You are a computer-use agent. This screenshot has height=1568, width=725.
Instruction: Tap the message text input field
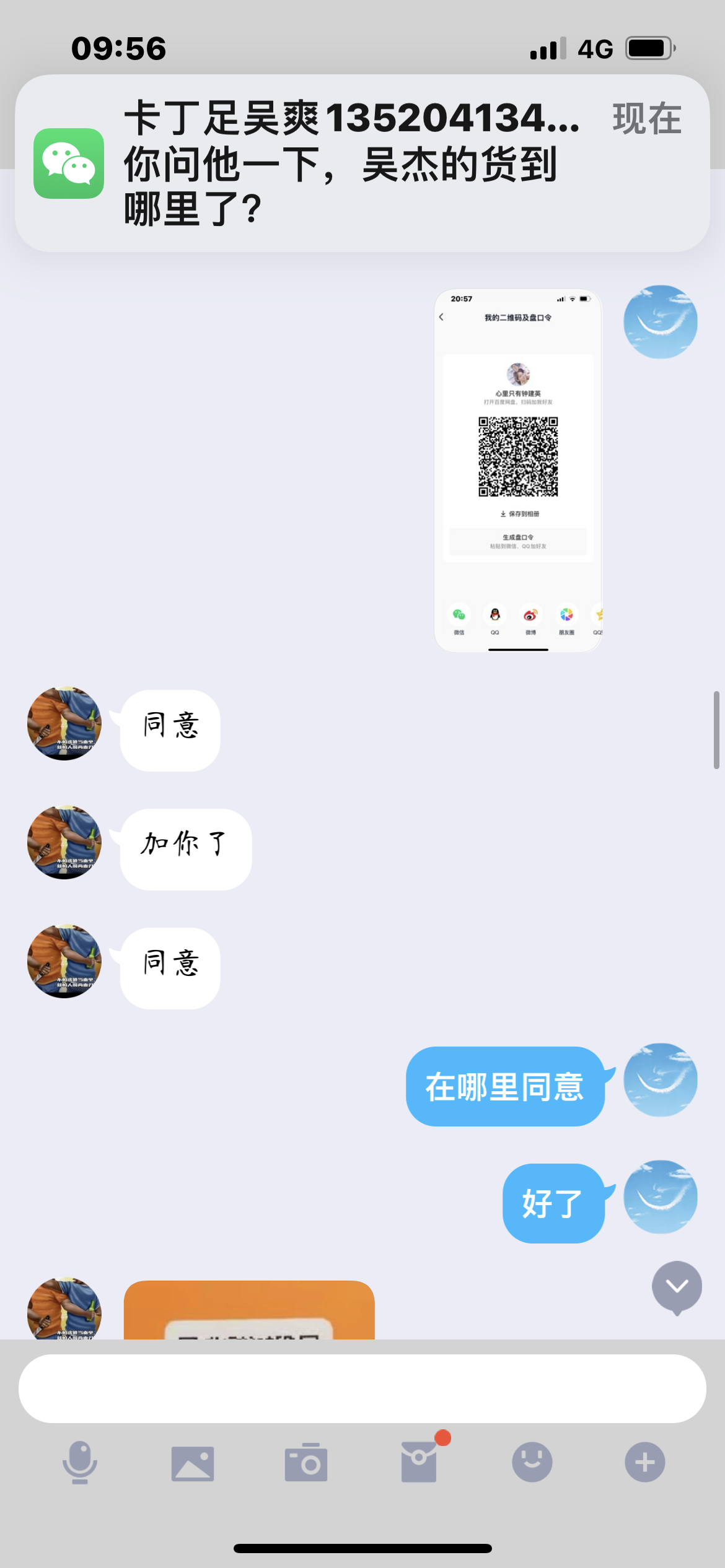[x=362, y=1388]
